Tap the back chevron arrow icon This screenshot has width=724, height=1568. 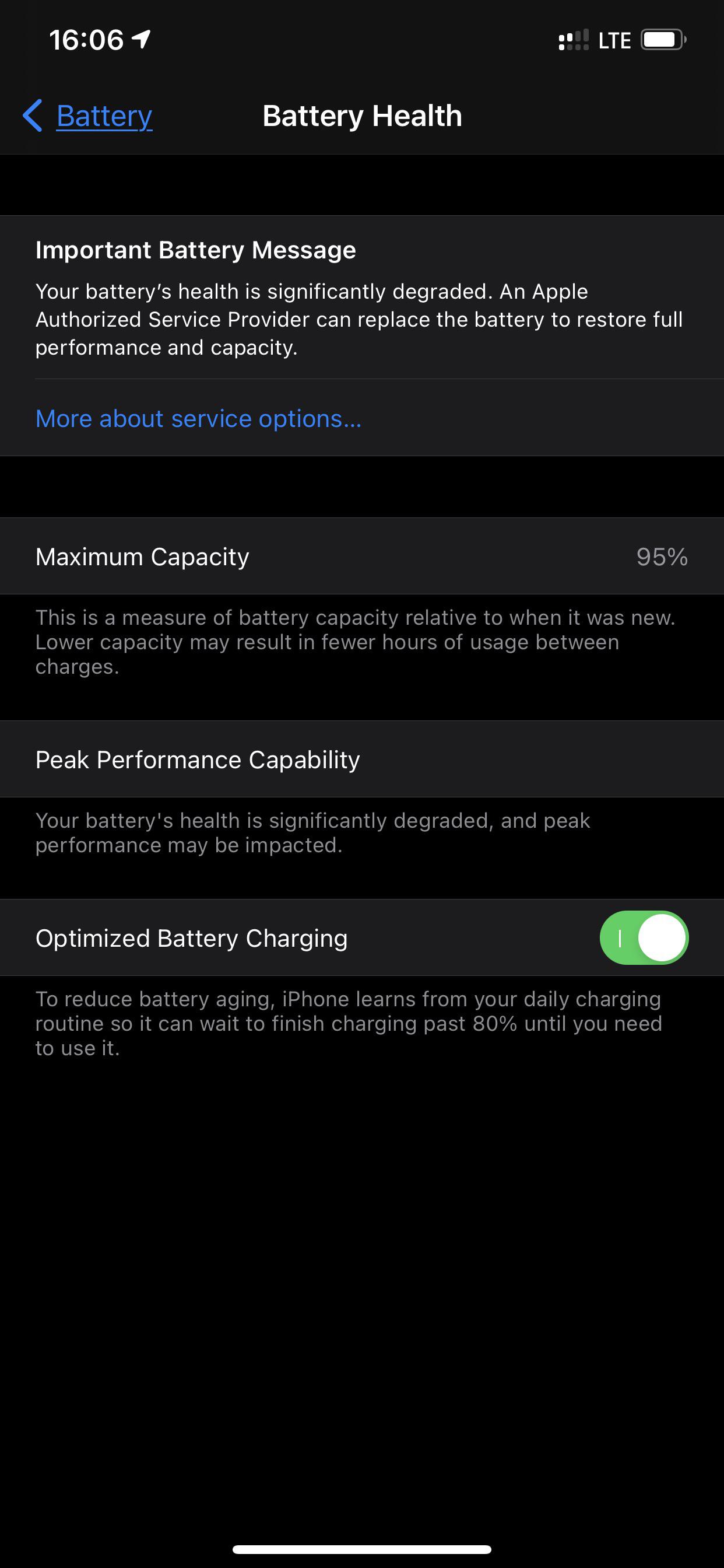coord(31,116)
